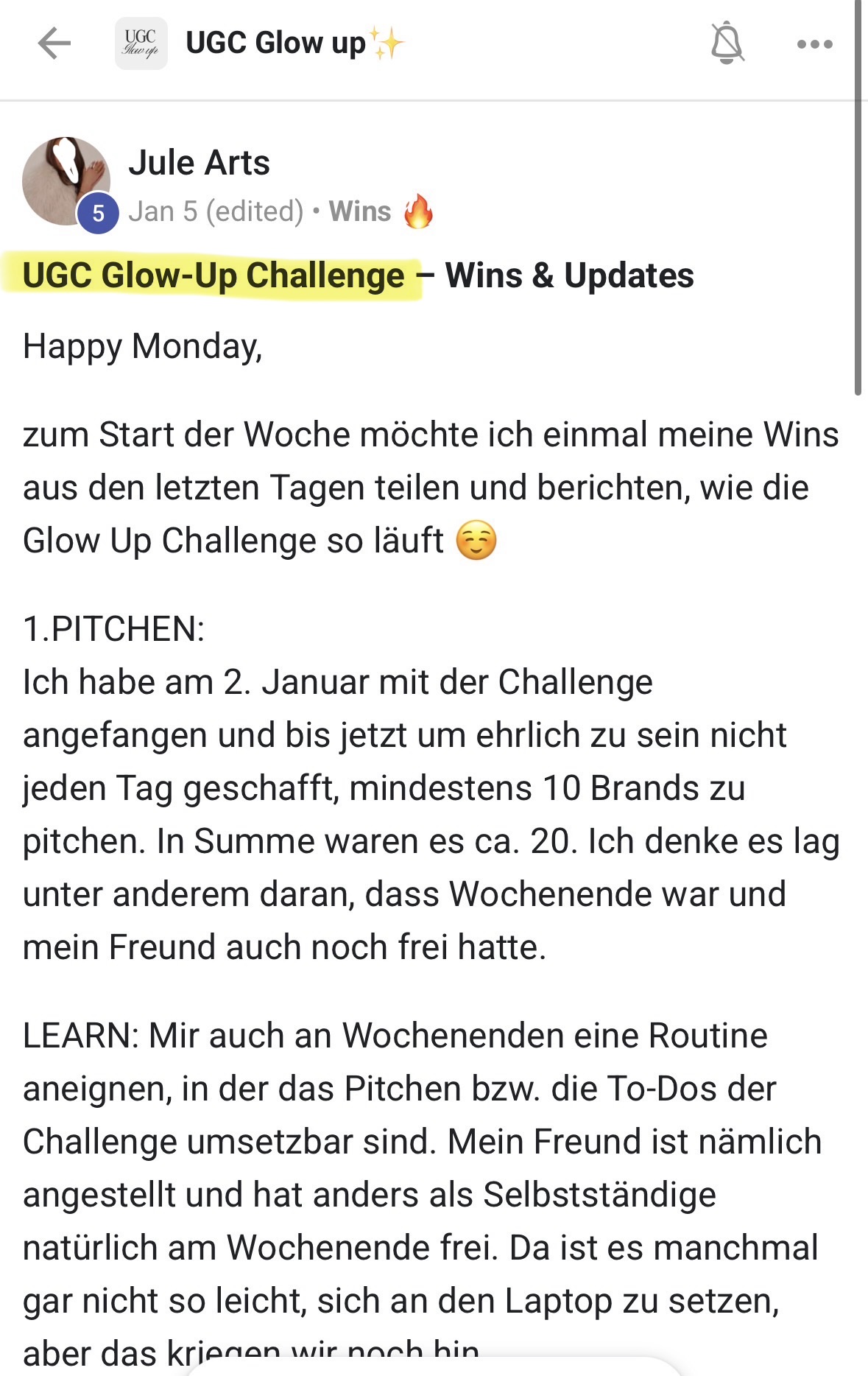868x1376 pixels.
Task: Open the Jan 5 (edited) timestamp details
Action: coord(217,210)
